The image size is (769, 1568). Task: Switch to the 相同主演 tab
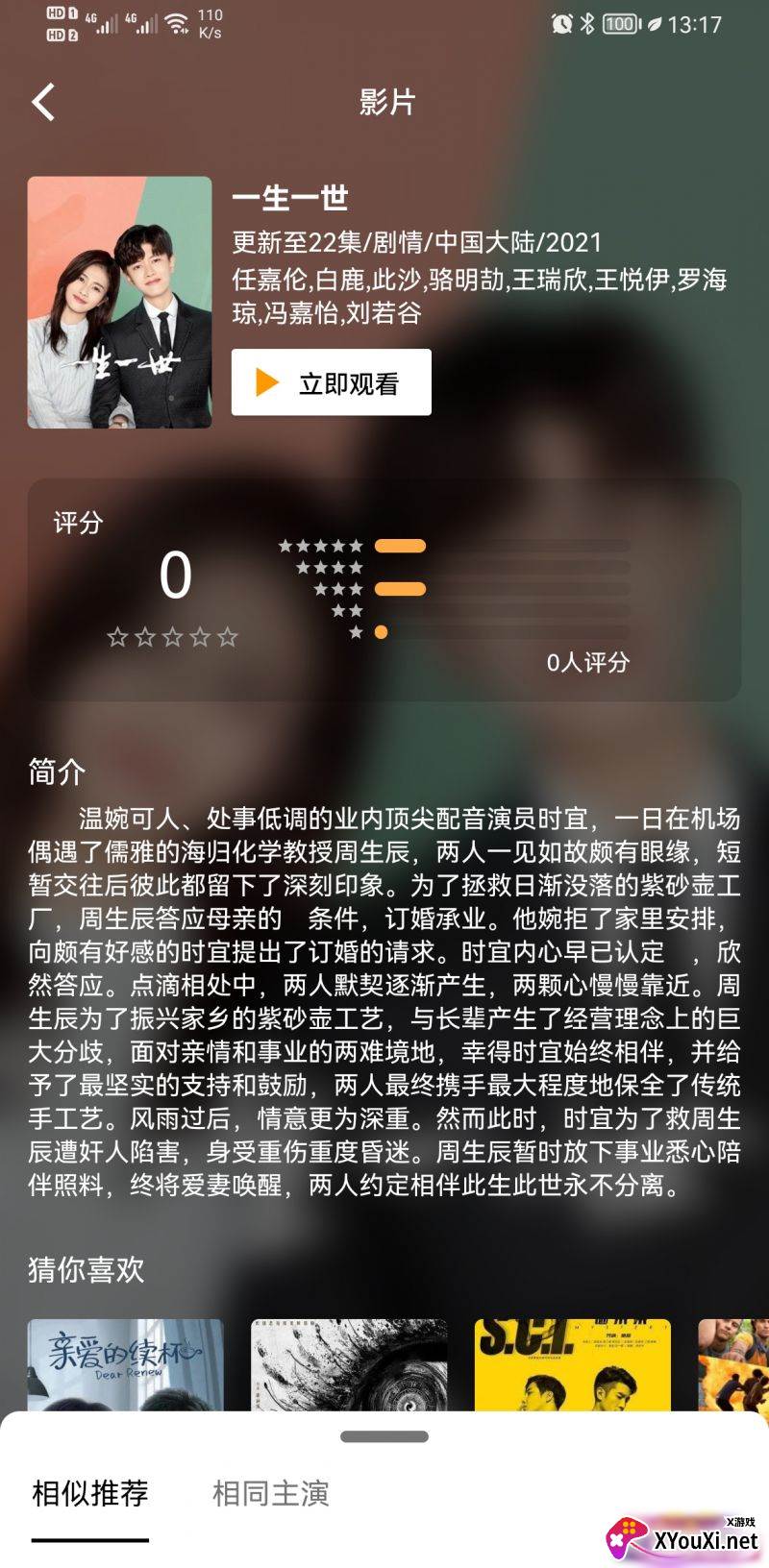pyautogui.click(x=270, y=1493)
